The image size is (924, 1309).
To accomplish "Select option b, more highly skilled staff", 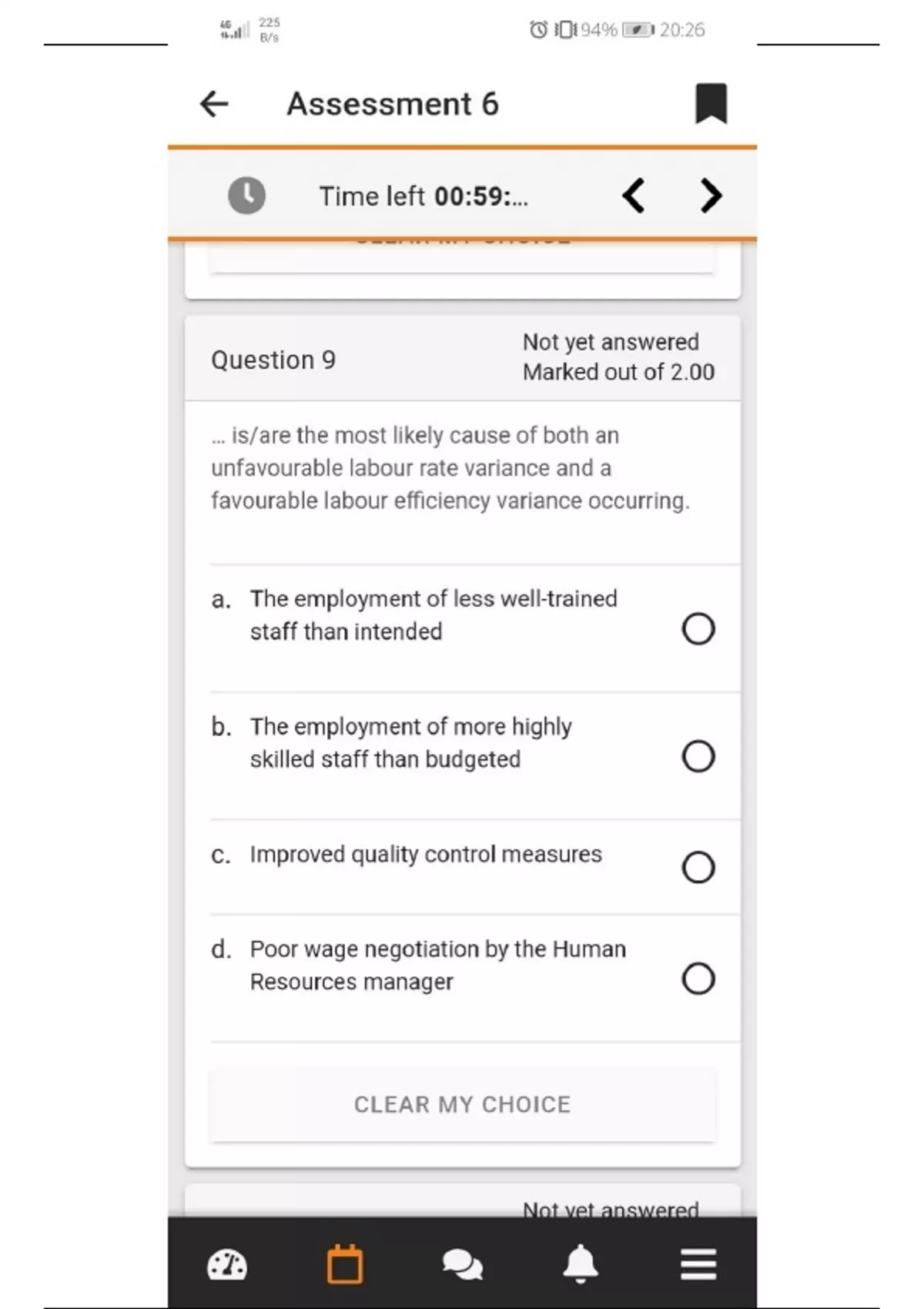I will pyautogui.click(x=698, y=756).
